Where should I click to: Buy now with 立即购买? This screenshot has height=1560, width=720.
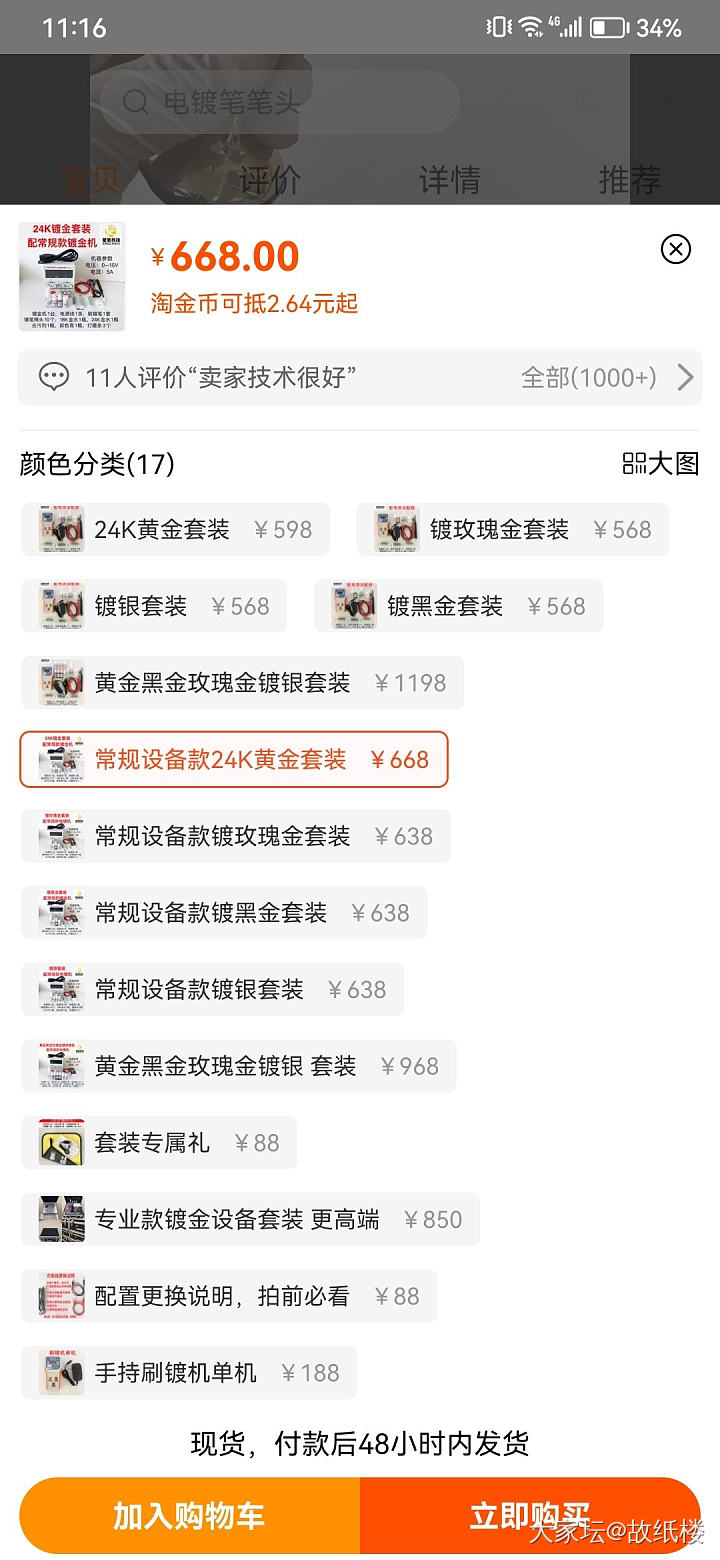point(530,1516)
